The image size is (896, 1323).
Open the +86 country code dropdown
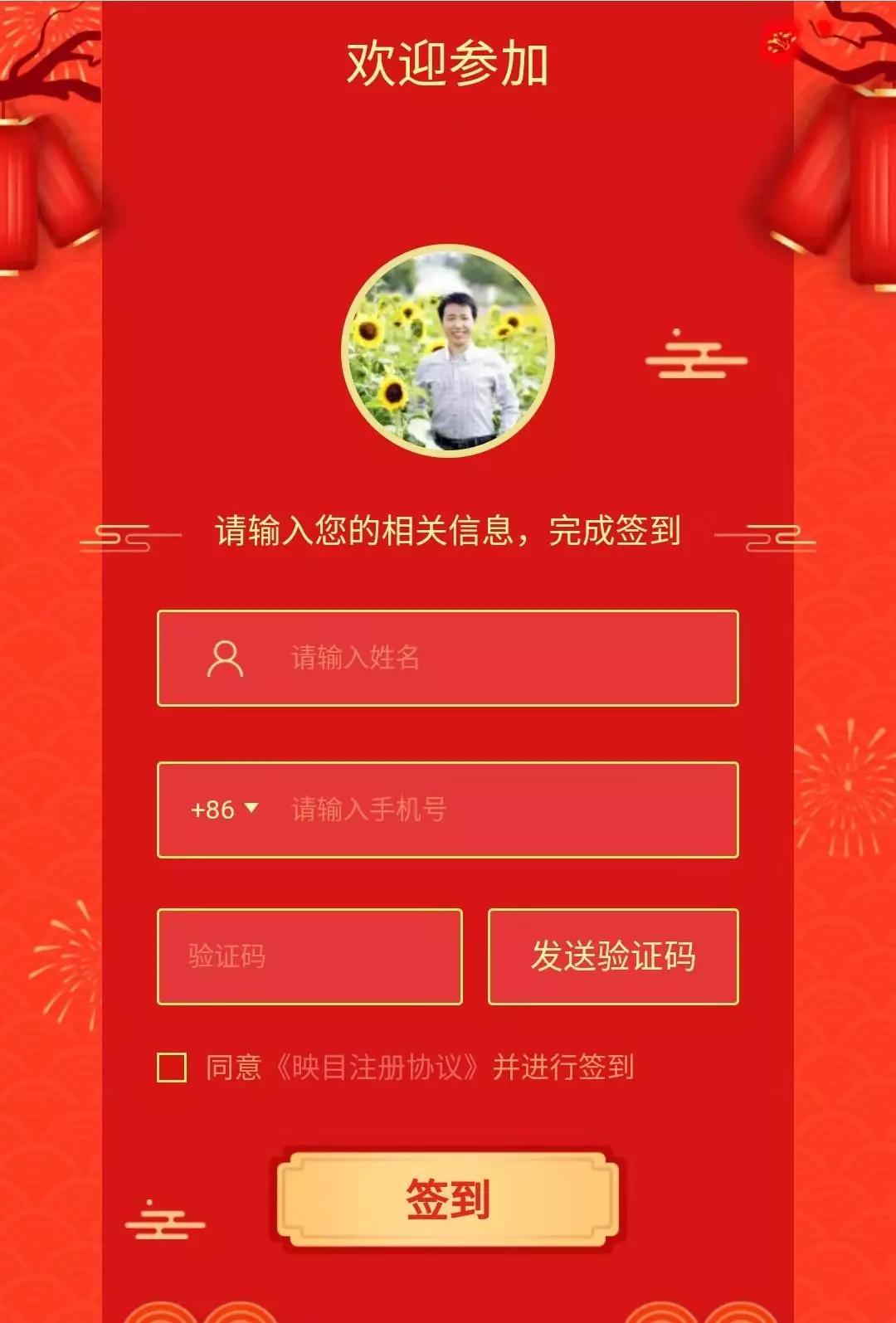click(x=224, y=810)
